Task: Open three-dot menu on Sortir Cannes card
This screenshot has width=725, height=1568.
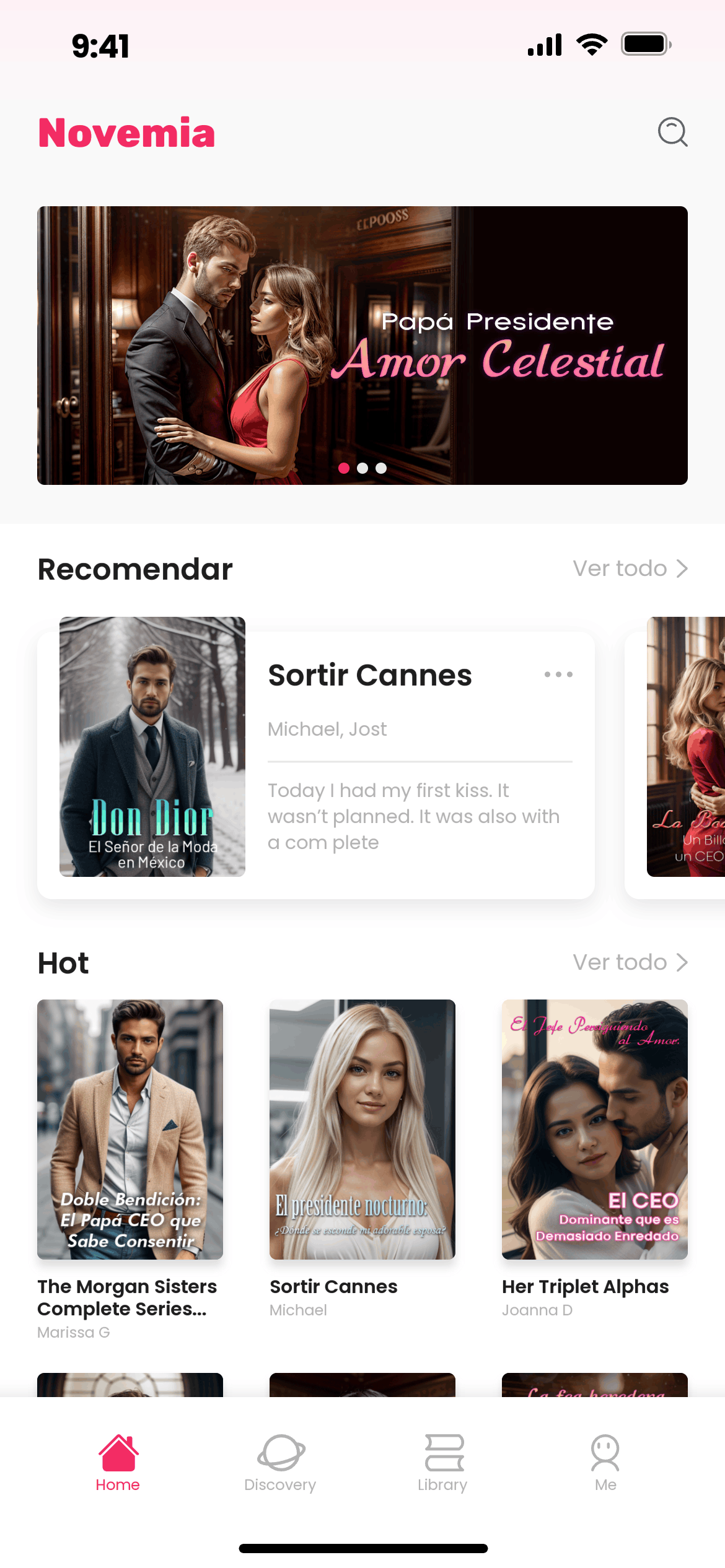Action: pos(558,674)
